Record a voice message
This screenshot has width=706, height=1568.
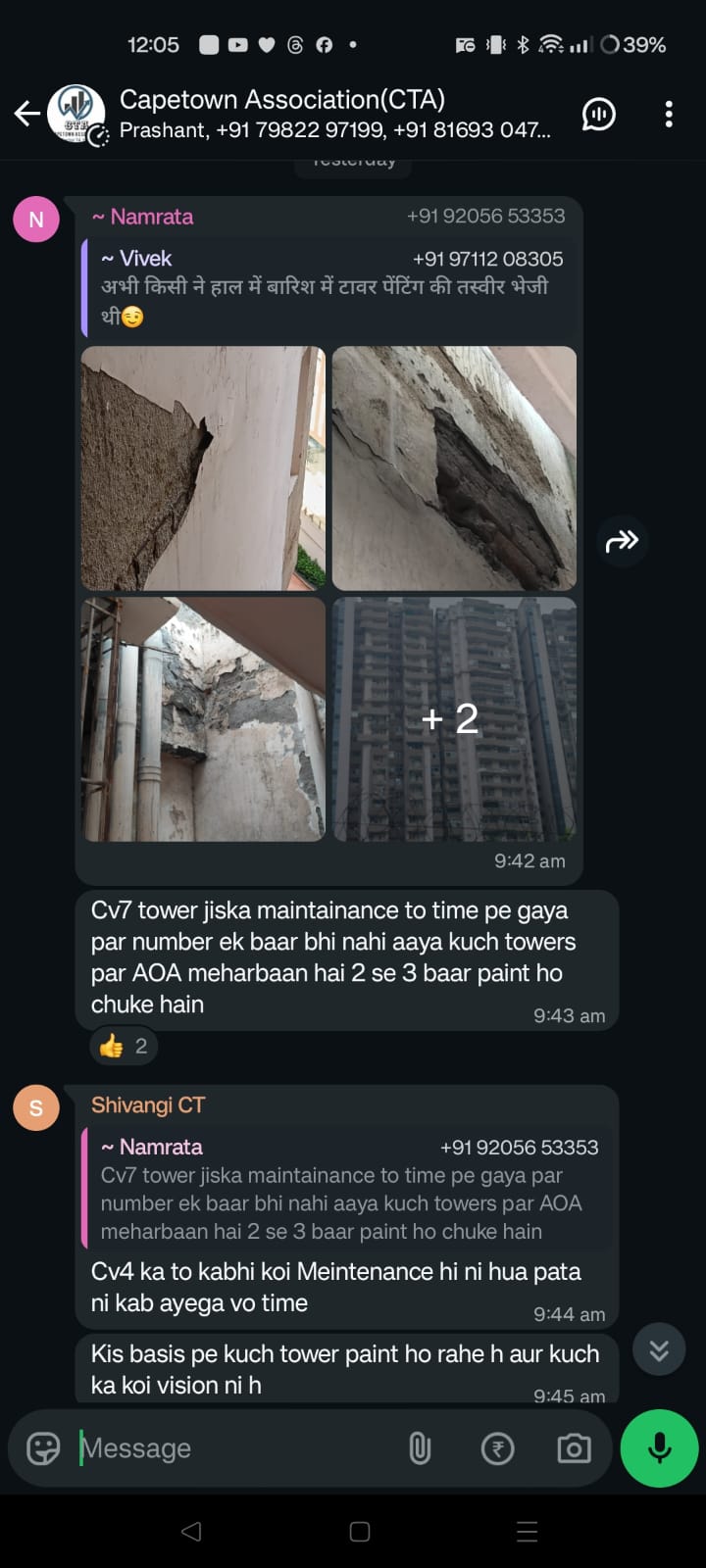pyautogui.click(x=659, y=1448)
